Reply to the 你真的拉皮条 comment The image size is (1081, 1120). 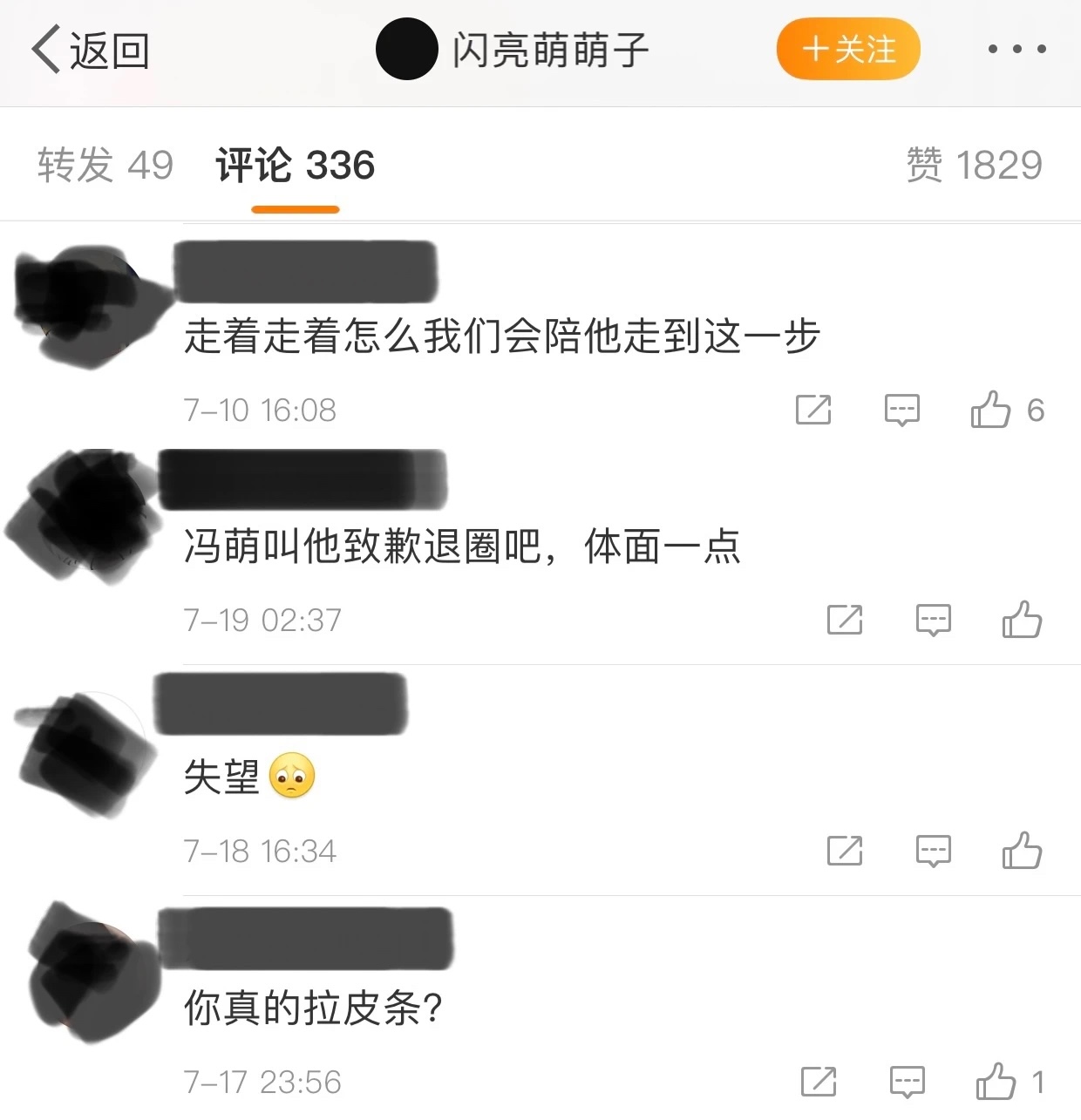point(907,1082)
